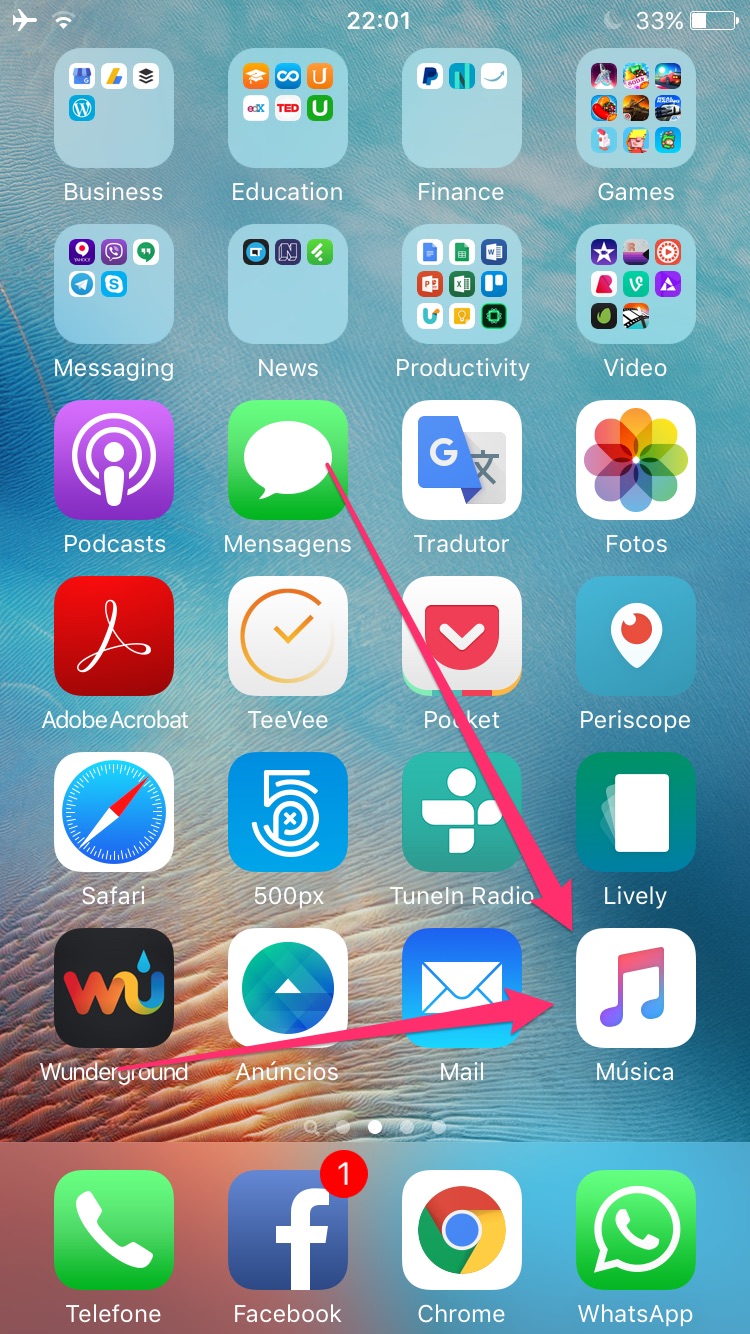
Task: Launch the TeeVee app
Action: pos(287,636)
